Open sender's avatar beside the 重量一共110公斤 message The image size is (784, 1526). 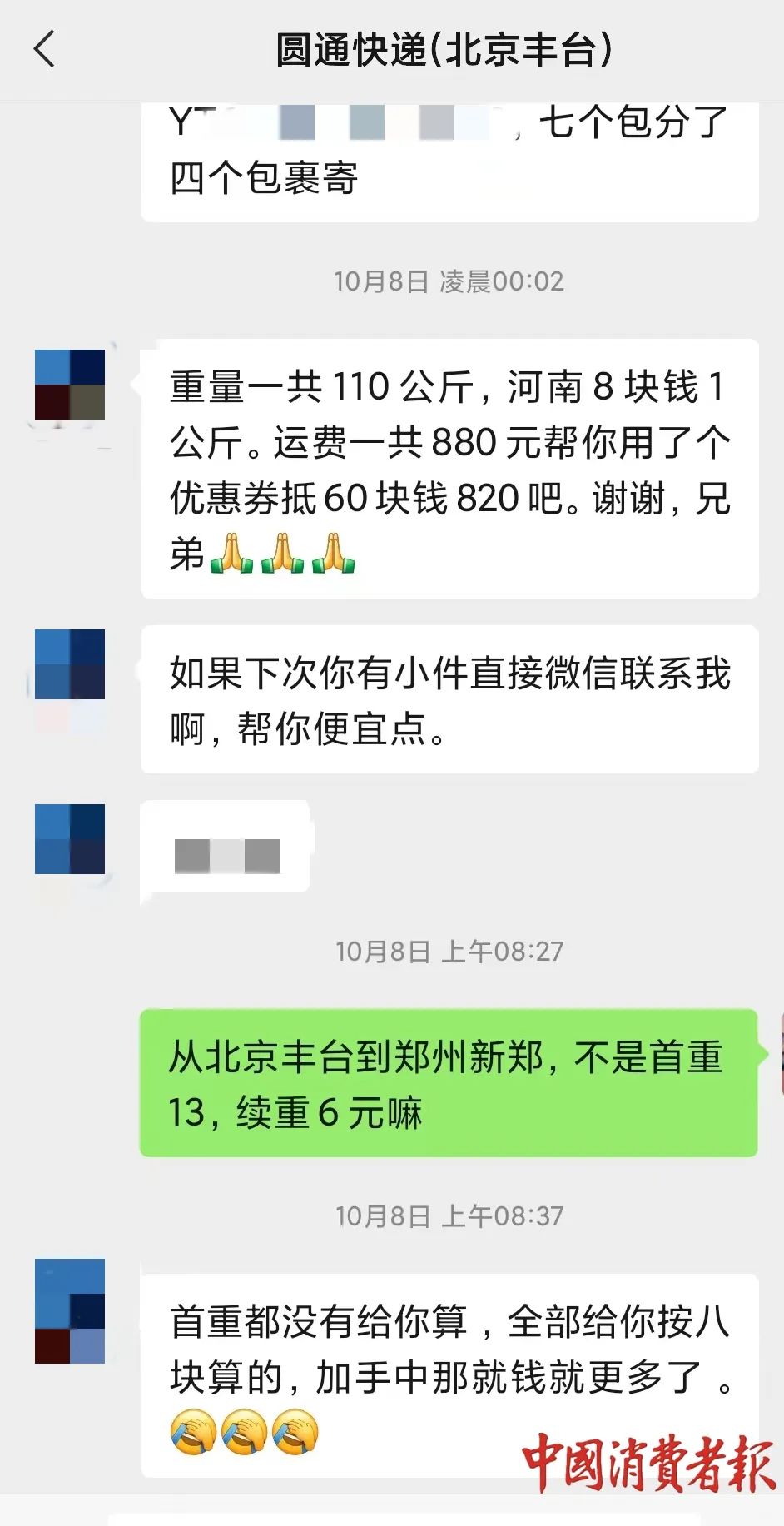coord(70,385)
